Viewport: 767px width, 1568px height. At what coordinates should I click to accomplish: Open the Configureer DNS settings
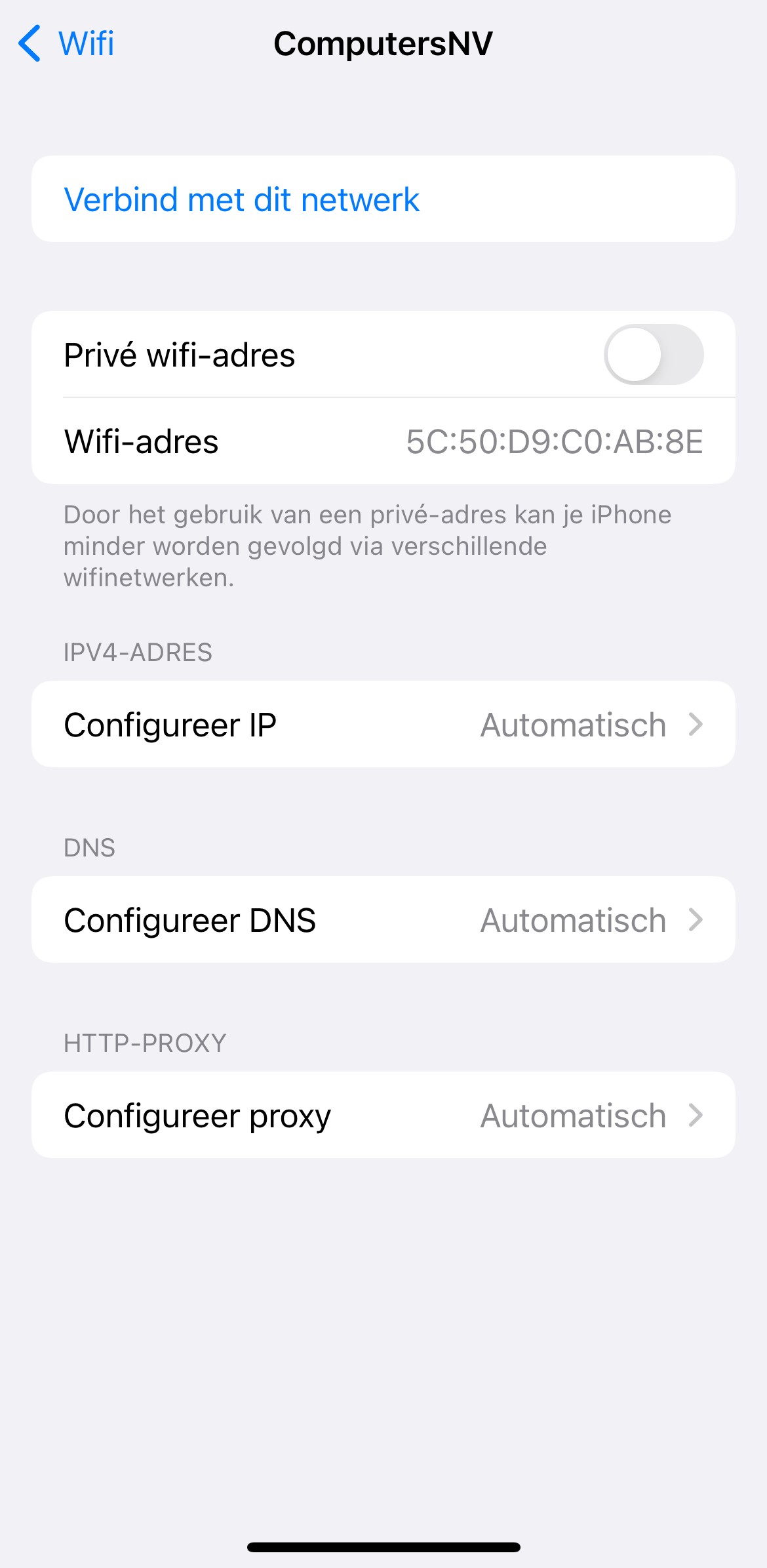(x=383, y=920)
